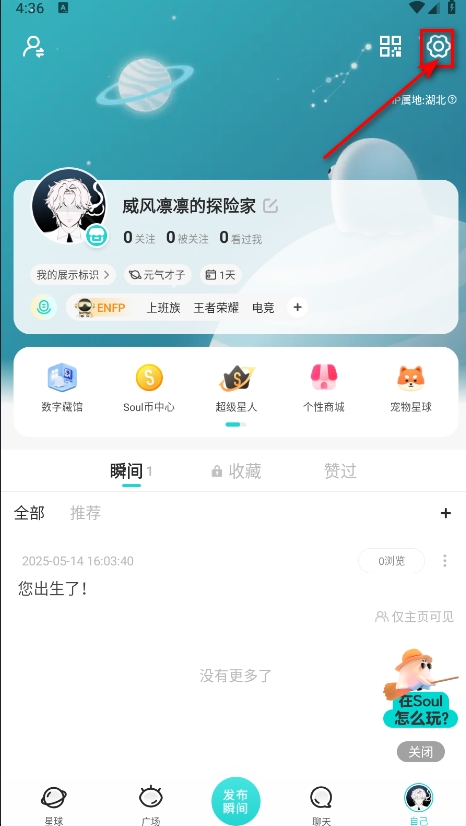Viewport: 466px width, 826px height.
Task: Open the post's three-dot overflow menu
Action: [445, 560]
